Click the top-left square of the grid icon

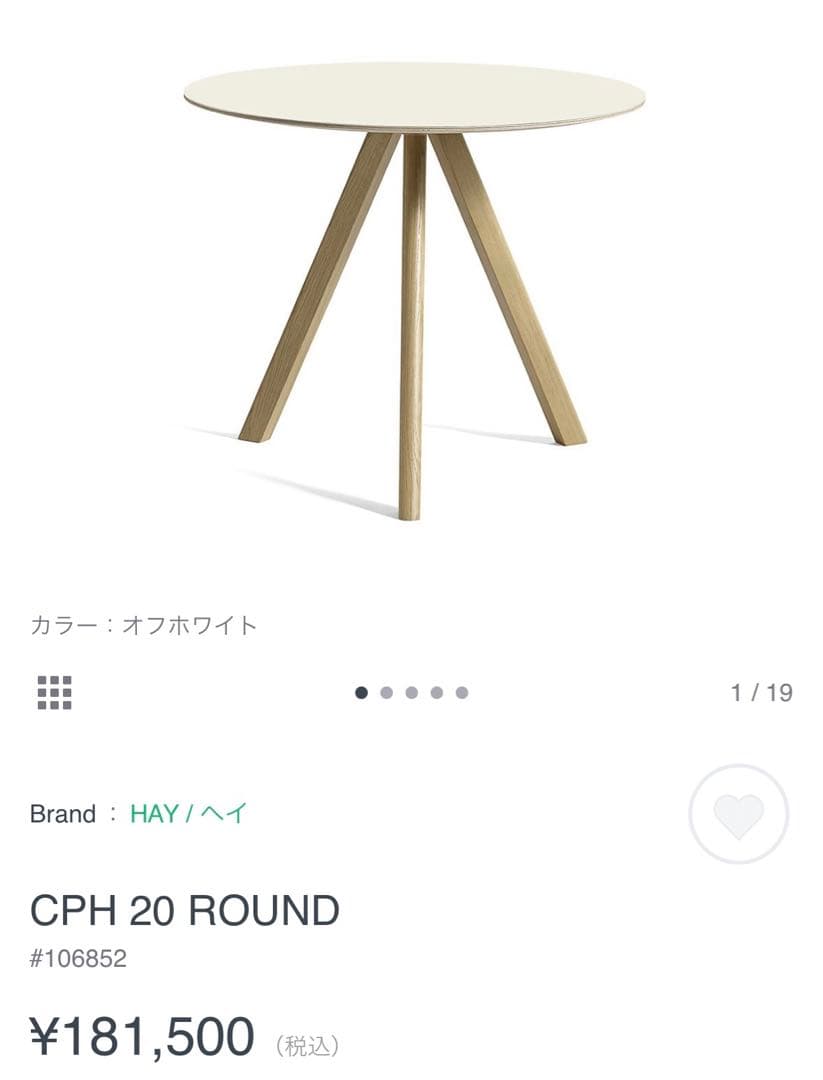(x=44, y=679)
